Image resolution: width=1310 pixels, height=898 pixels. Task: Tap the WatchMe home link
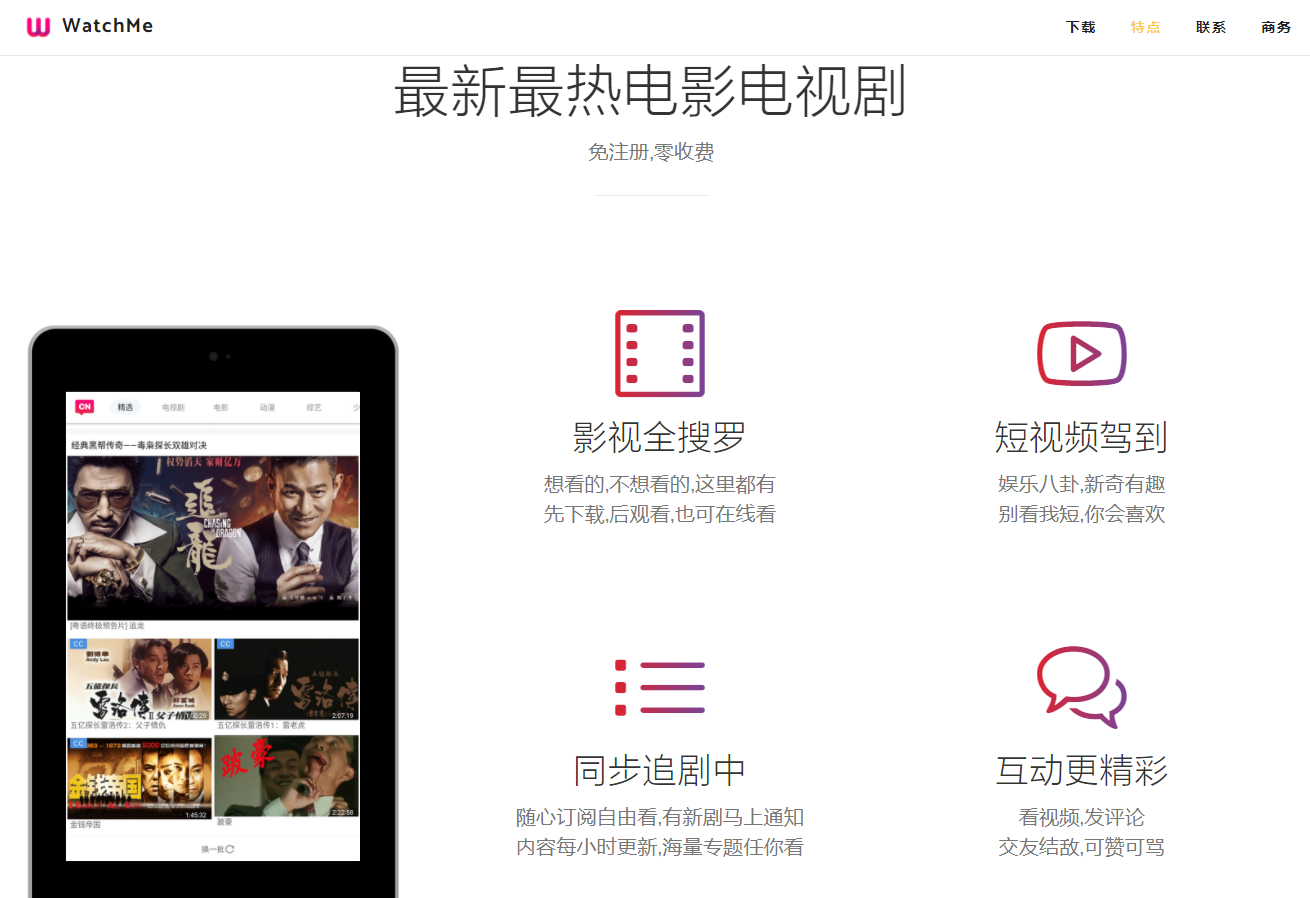click(x=90, y=27)
